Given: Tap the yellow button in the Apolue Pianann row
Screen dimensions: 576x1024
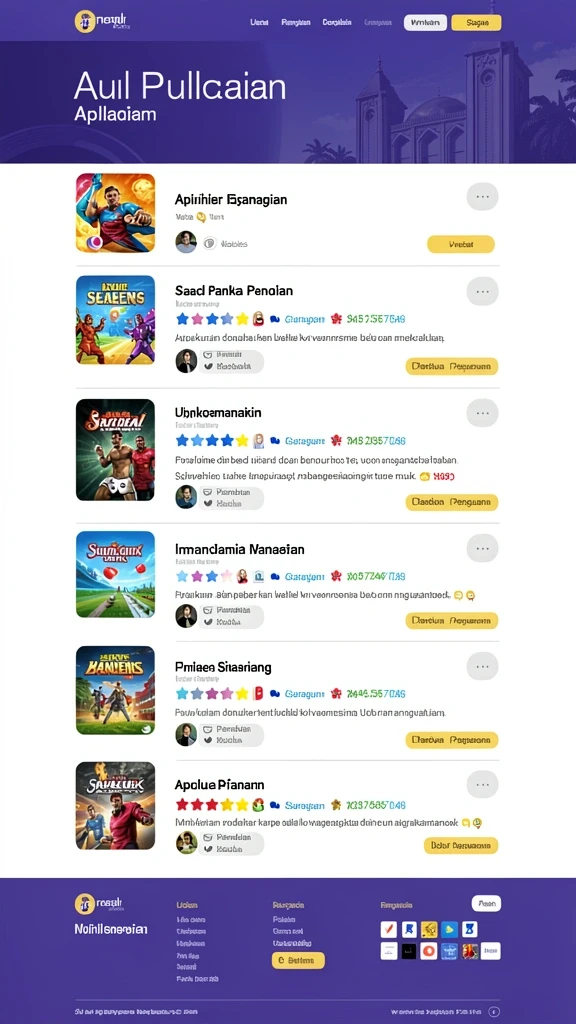Looking at the screenshot, I should (x=461, y=846).
